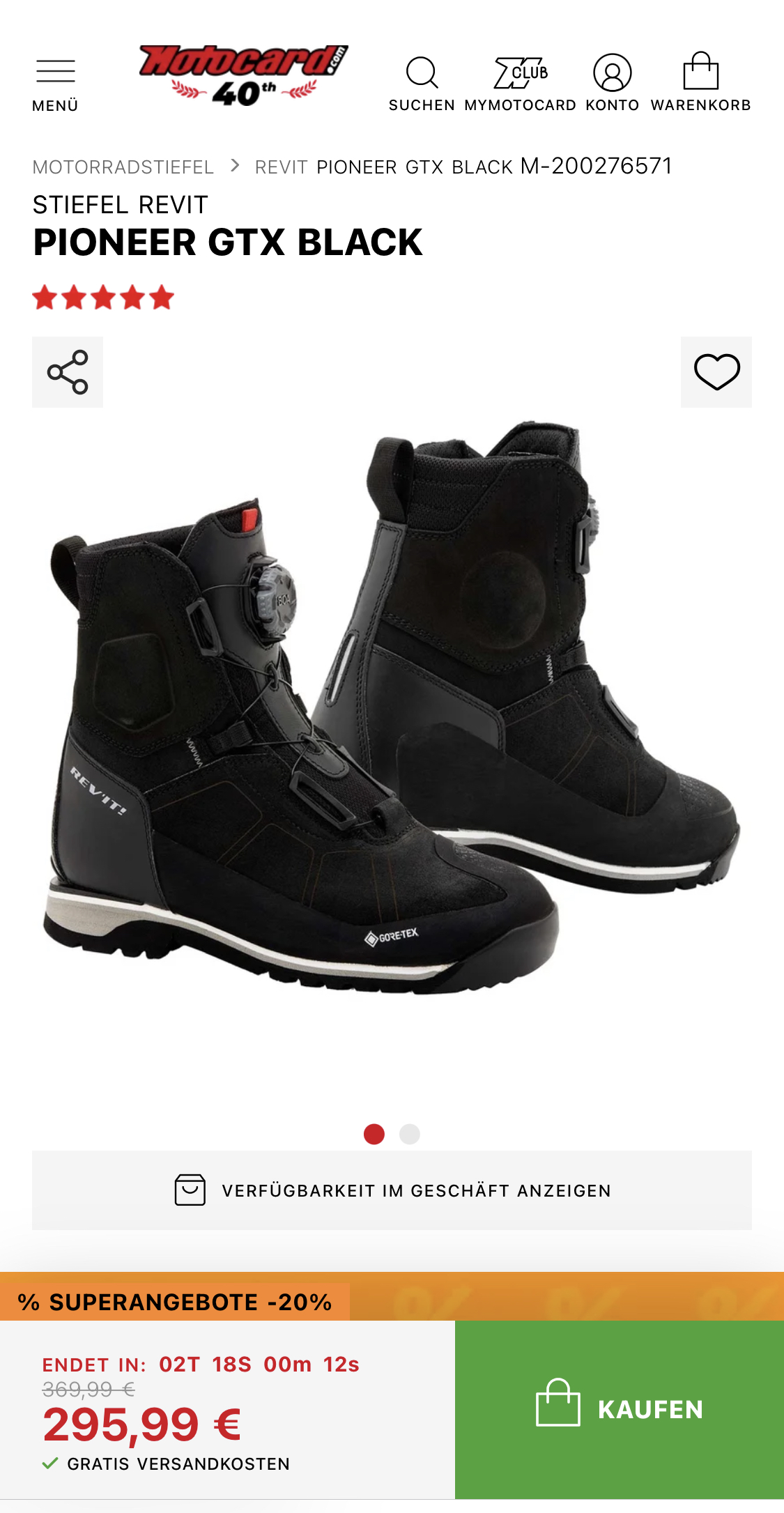Open the Menü hamburger button
Viewport: 784px width, 1513px height.
click(x=55, y=84)
